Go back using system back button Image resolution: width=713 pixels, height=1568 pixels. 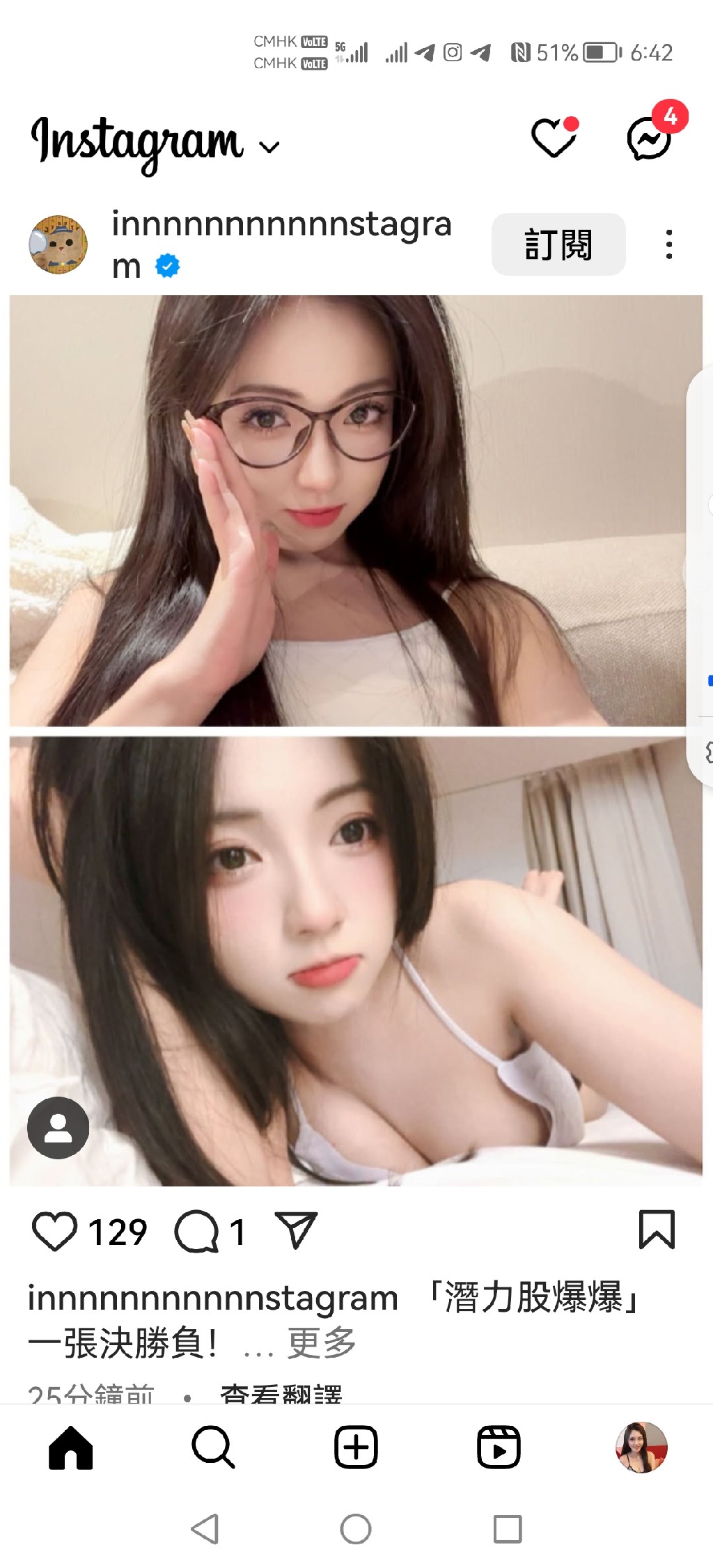(x=205, y=1529)
